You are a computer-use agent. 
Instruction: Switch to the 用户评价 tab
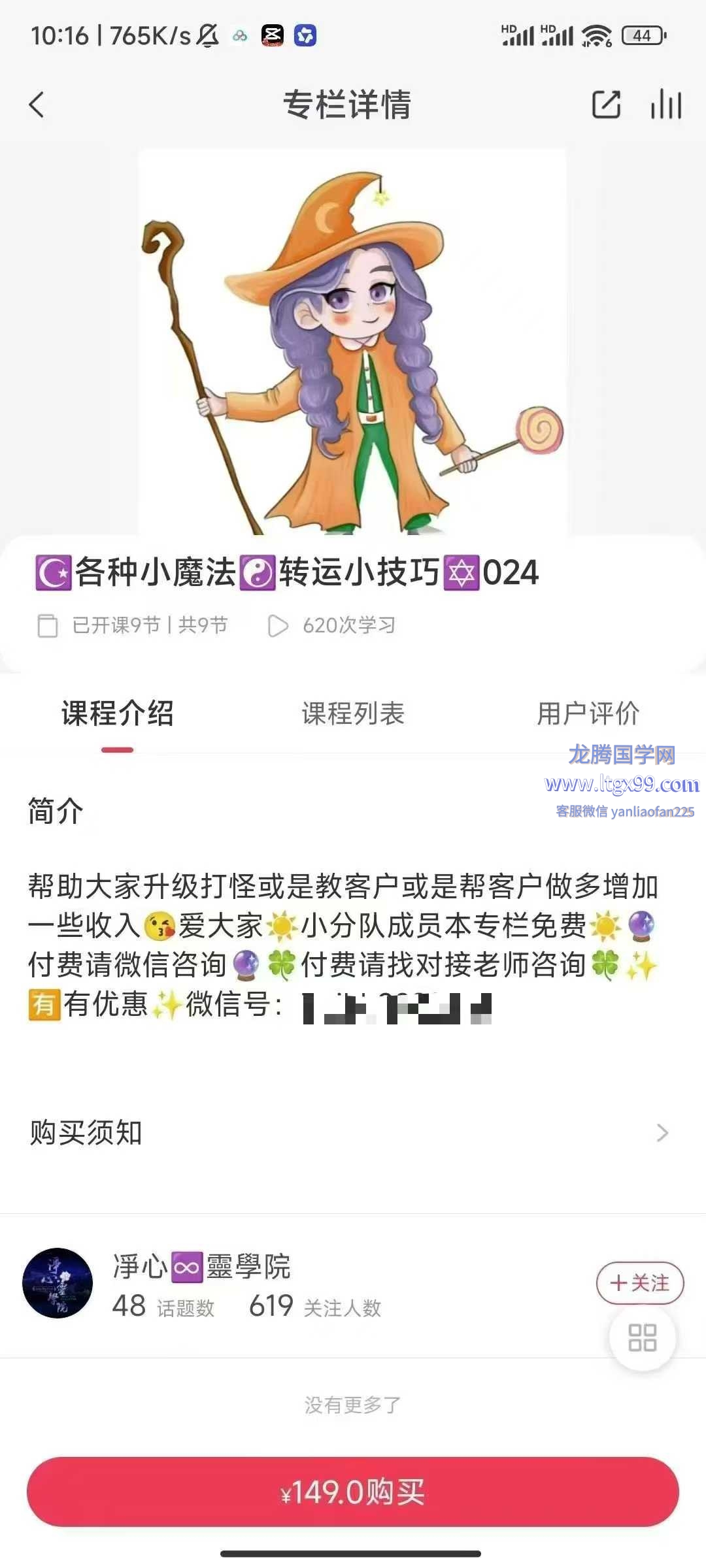coord(588,713)
